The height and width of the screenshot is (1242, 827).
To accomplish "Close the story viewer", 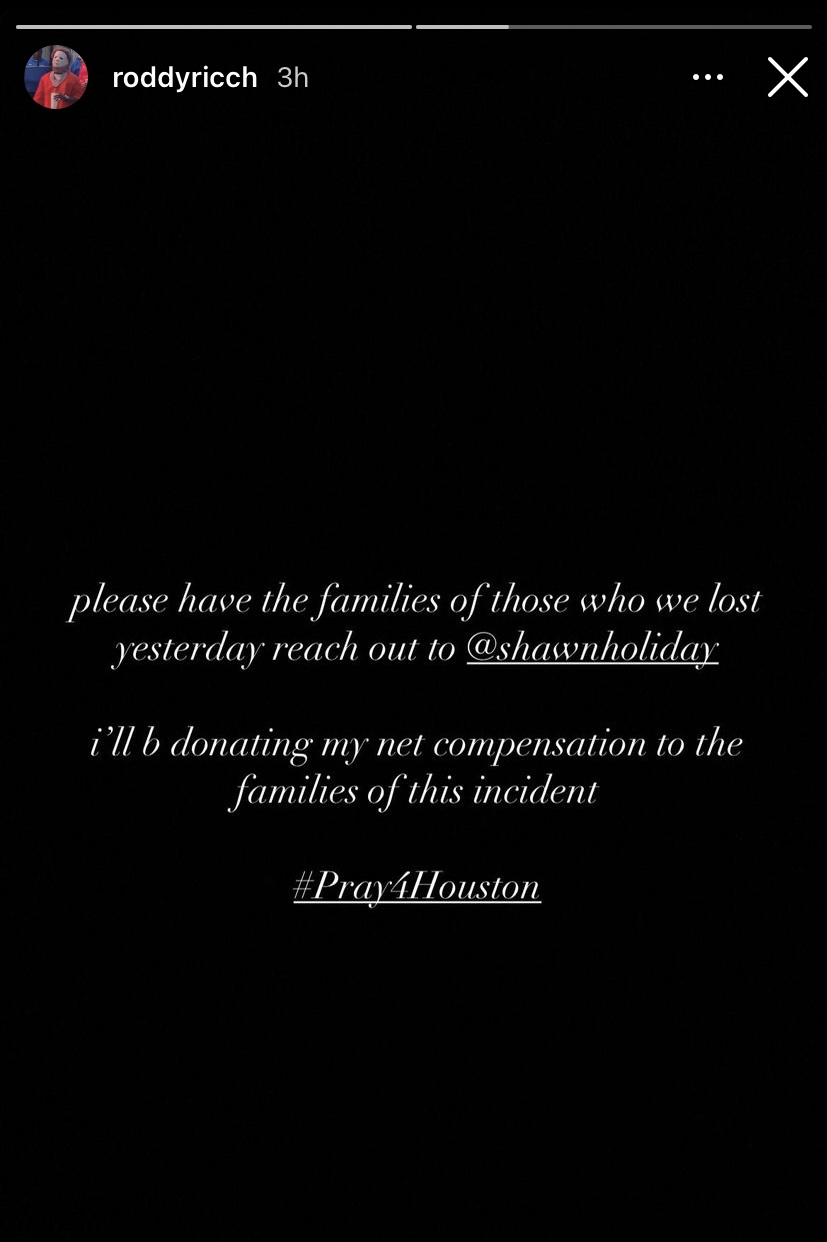I will tap(787, 77).
